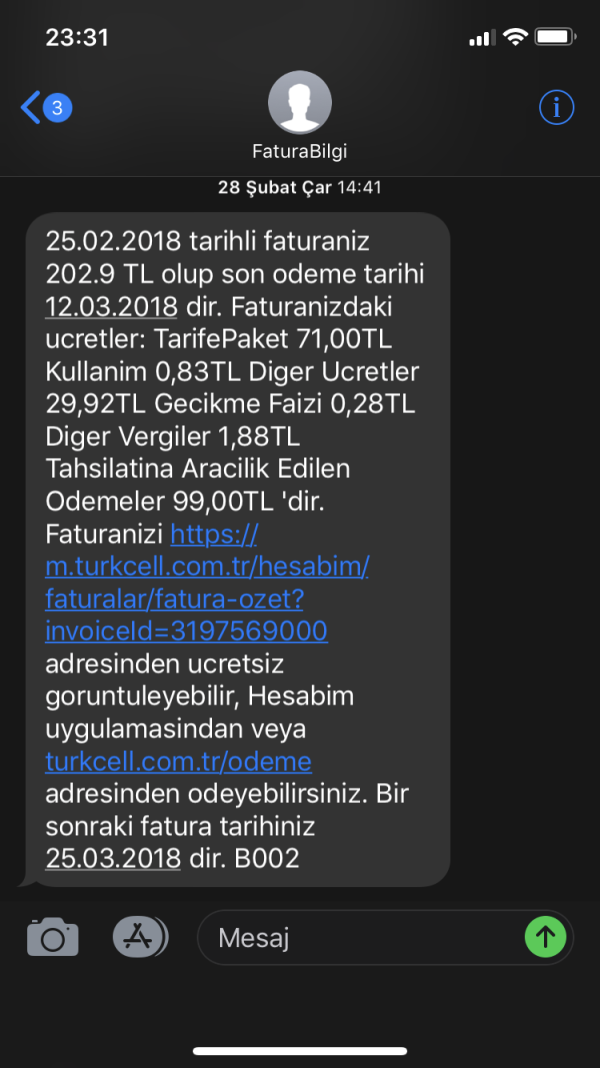600x1068 pixels.
Task: Open the info details button
Action: (557, 107)
